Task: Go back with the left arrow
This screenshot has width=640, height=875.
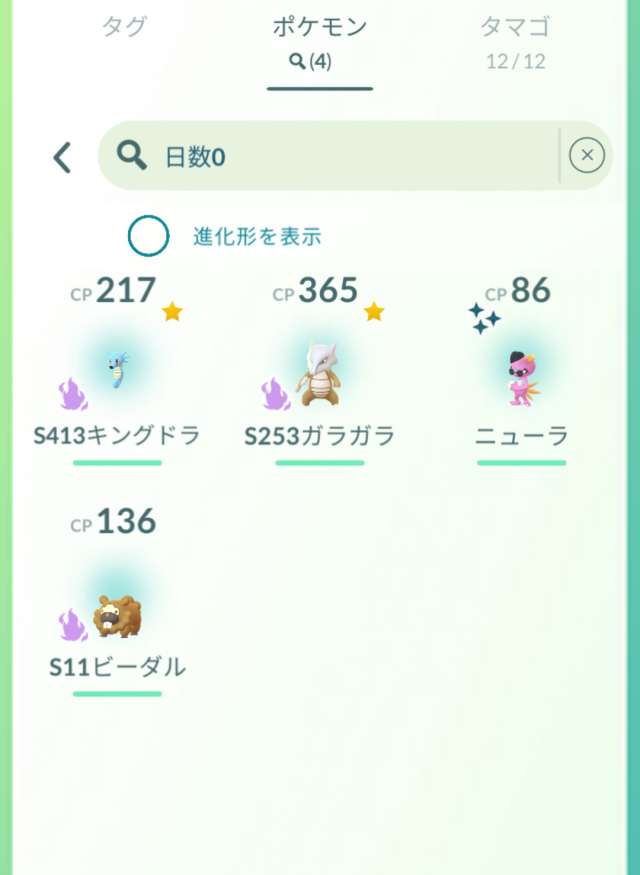Action: point(63,157)
